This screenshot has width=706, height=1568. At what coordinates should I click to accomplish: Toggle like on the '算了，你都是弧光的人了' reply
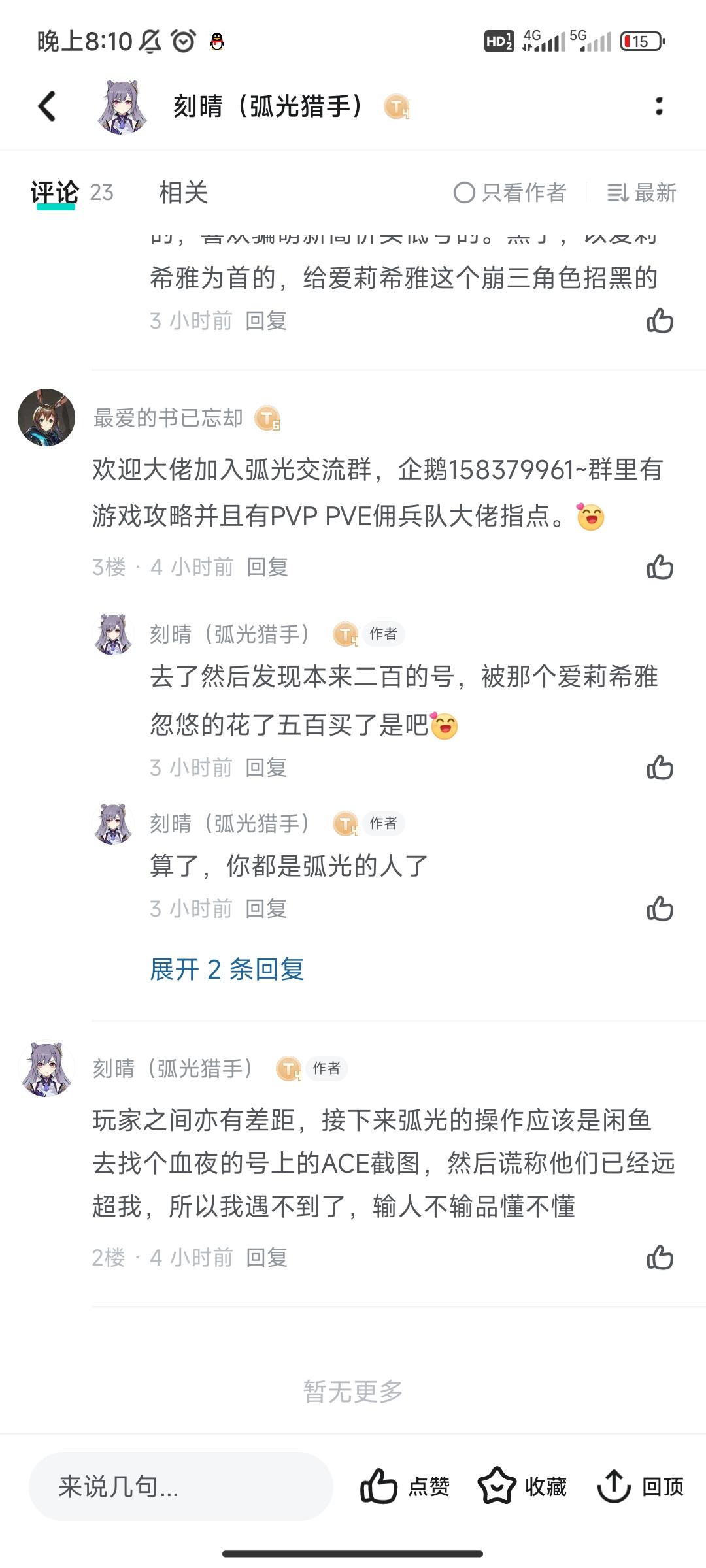[662, 908]
